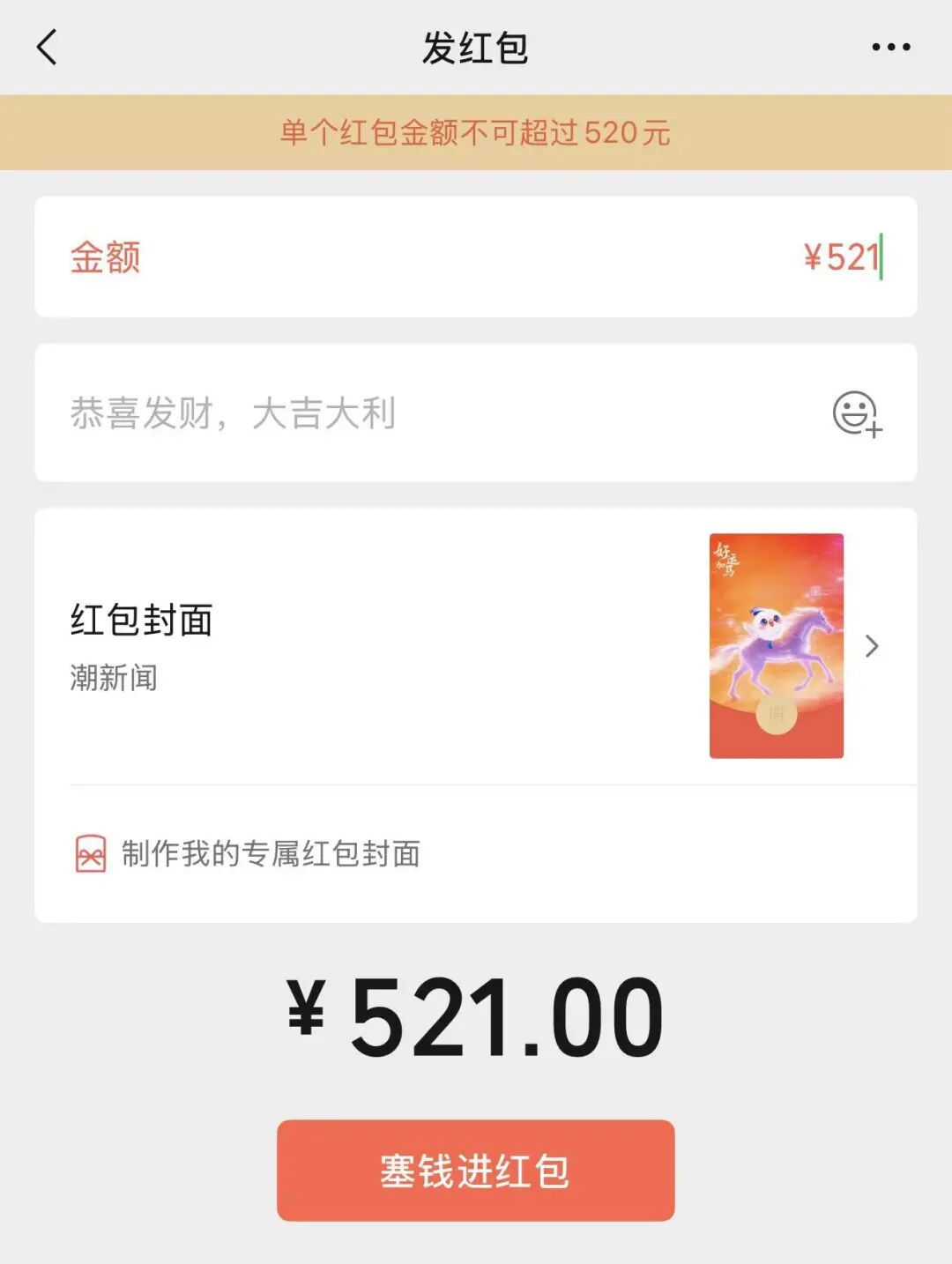Add an emoji sticker to the red packet
Image resolution: width=952 pixels, height=1264 pixels.
857,413
